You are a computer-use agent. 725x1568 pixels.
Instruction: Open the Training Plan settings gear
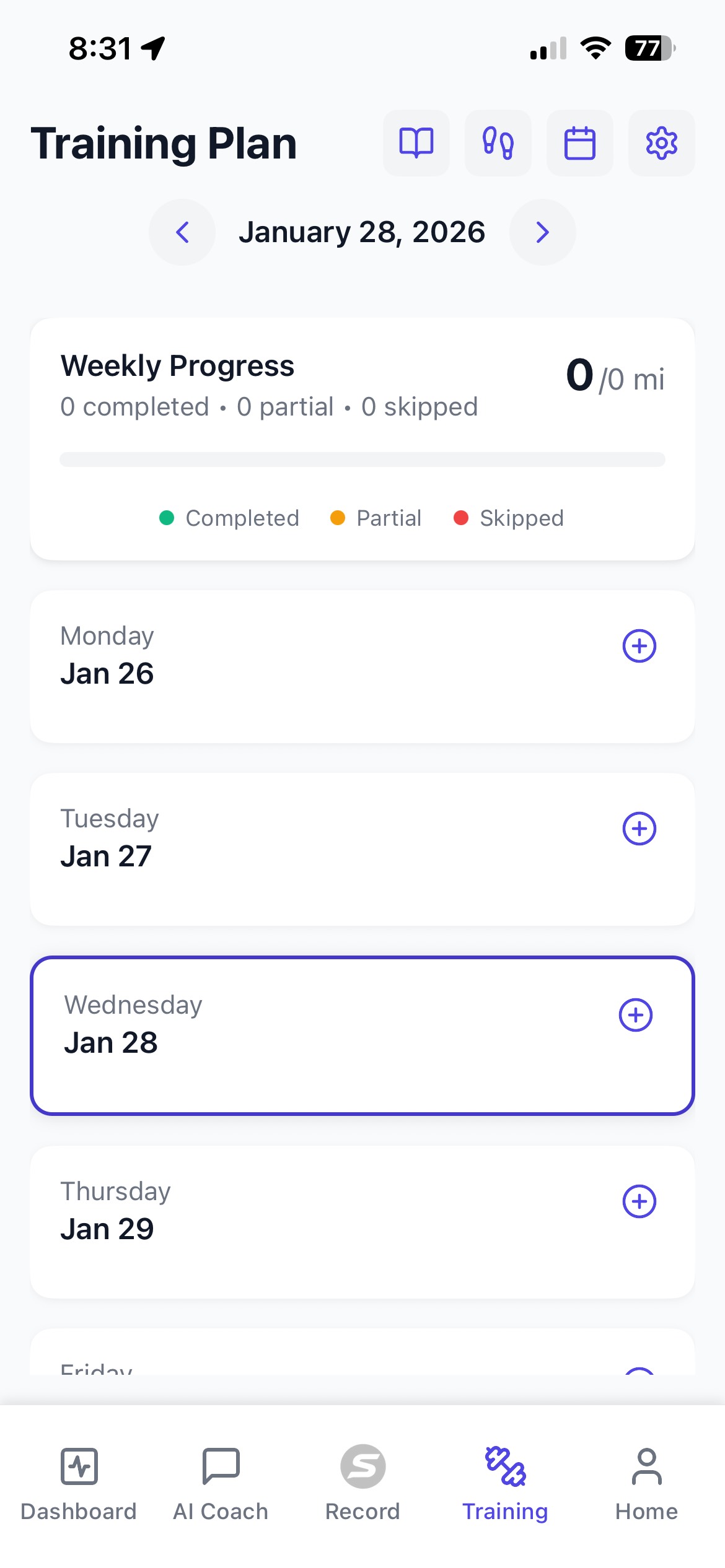click(x=661, y=143)
